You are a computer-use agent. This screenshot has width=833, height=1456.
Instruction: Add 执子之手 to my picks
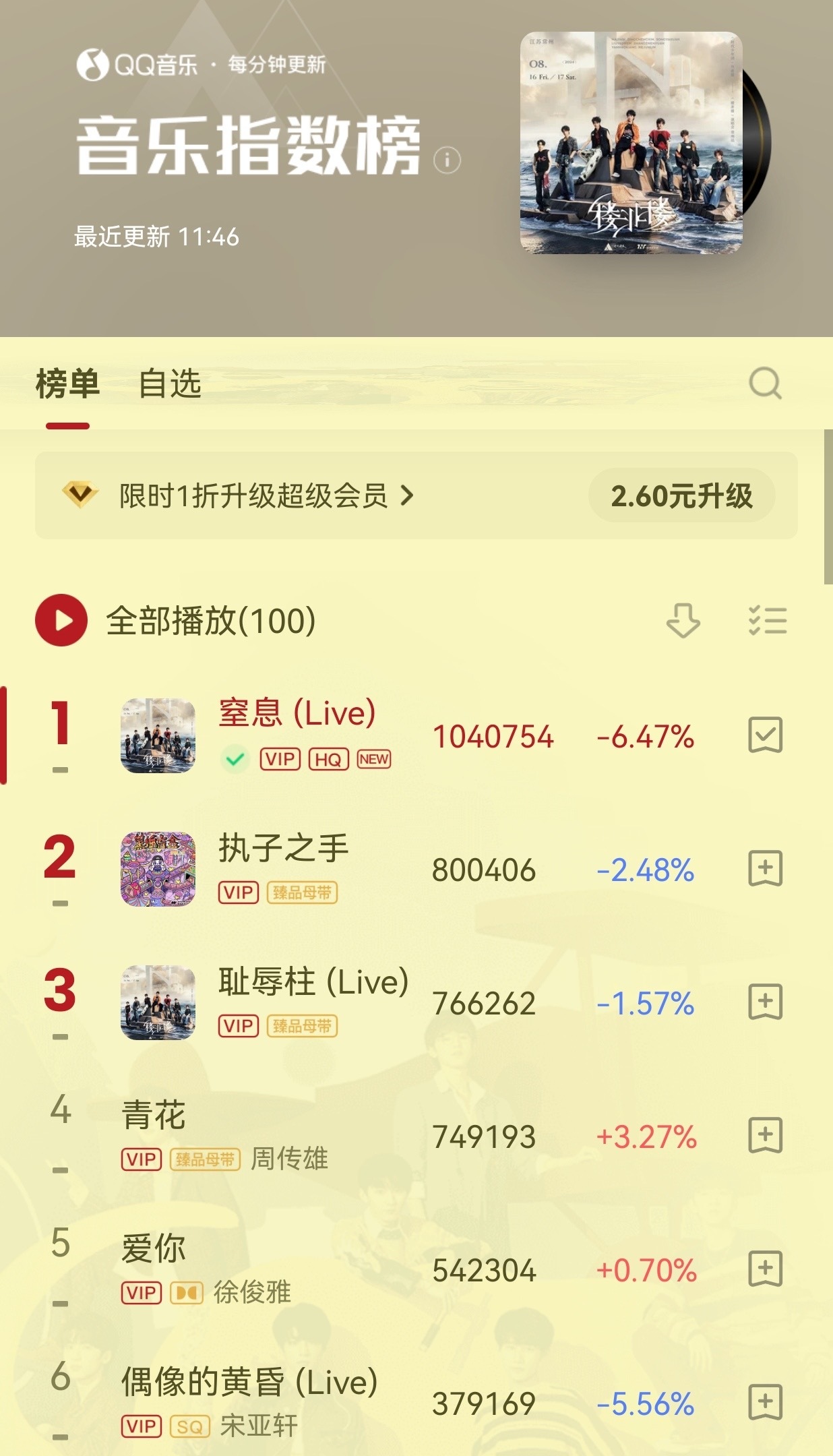765,868
